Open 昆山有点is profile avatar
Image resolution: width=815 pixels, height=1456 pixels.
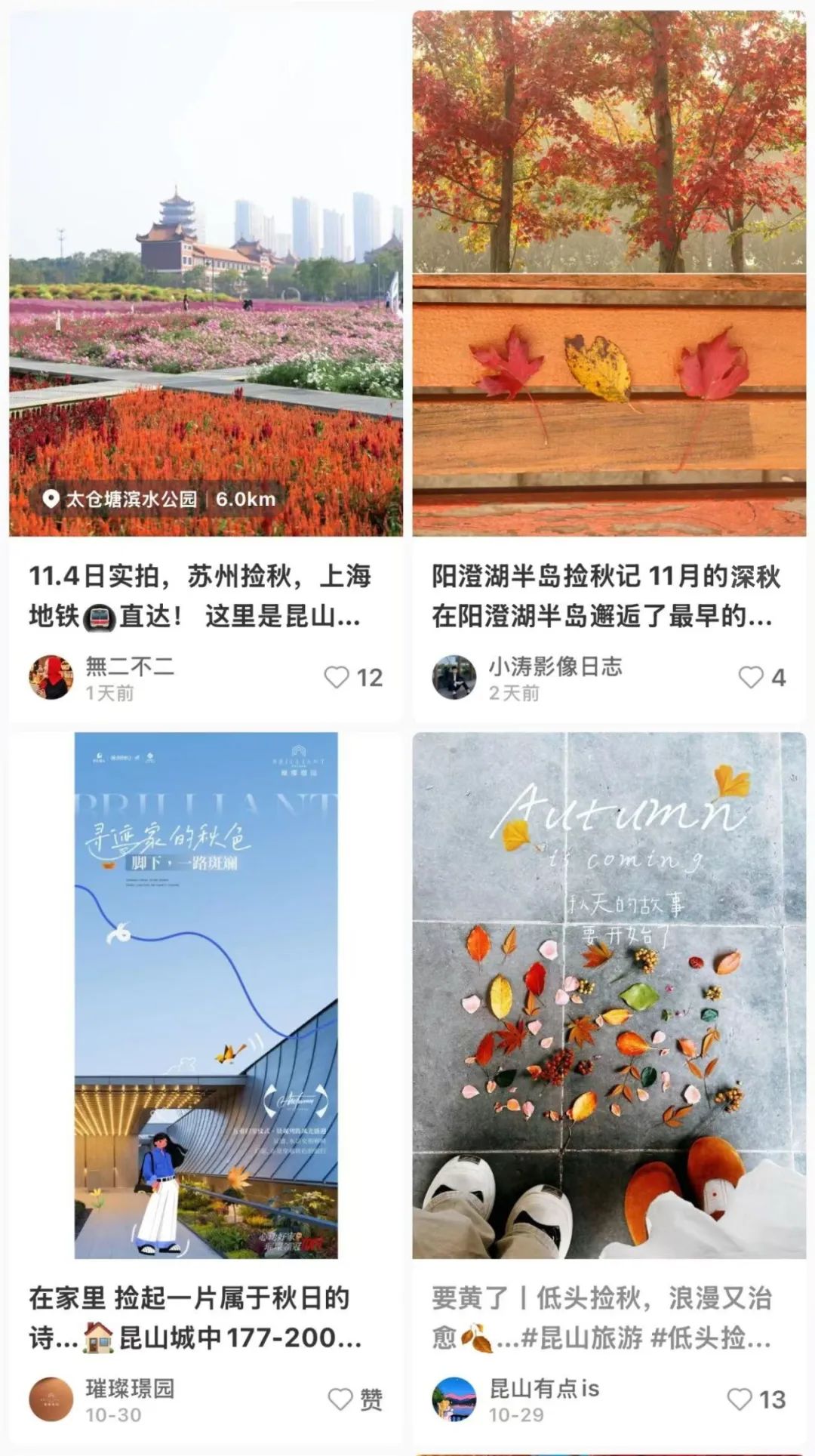(454, 1399)
